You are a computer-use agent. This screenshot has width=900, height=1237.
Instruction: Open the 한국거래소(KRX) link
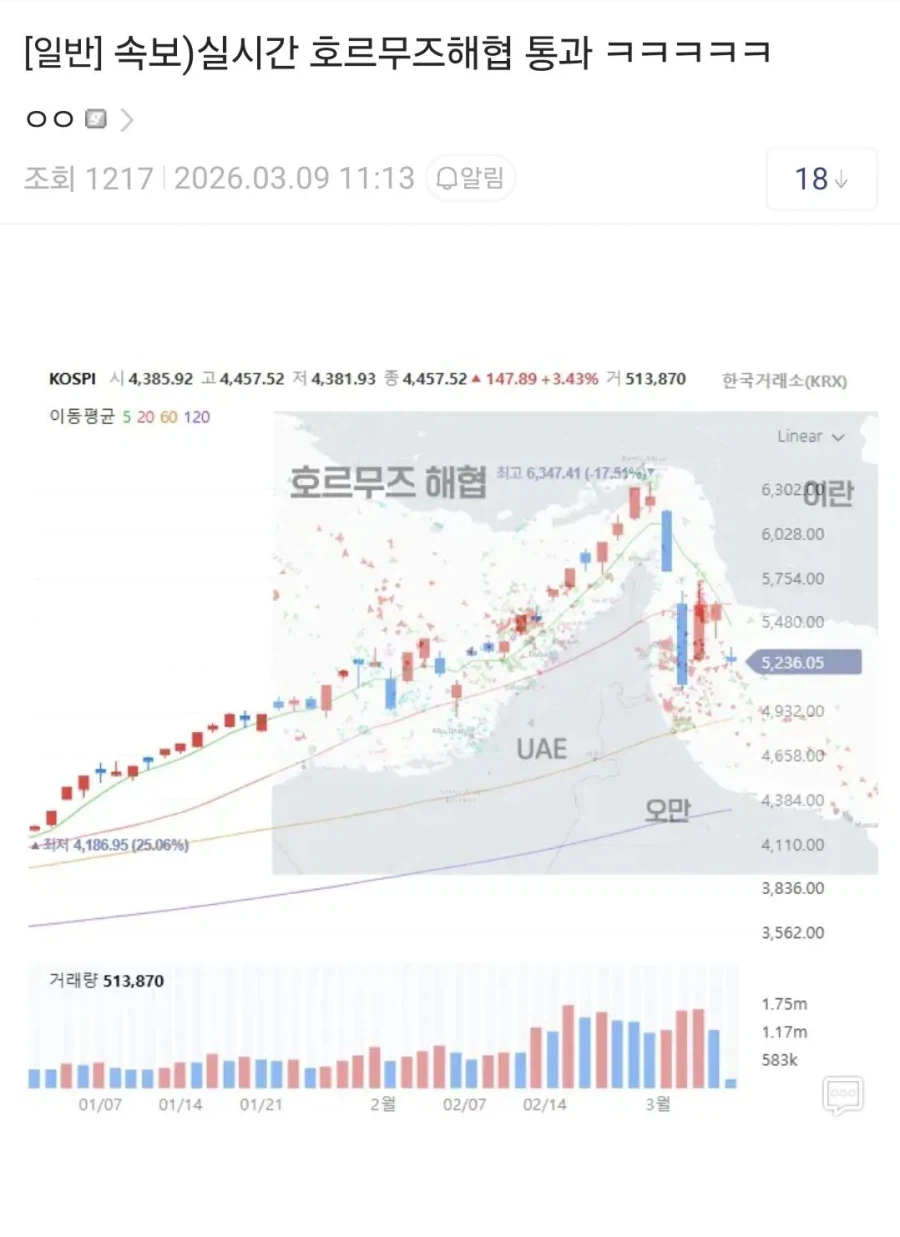click(x=783, y=379)
